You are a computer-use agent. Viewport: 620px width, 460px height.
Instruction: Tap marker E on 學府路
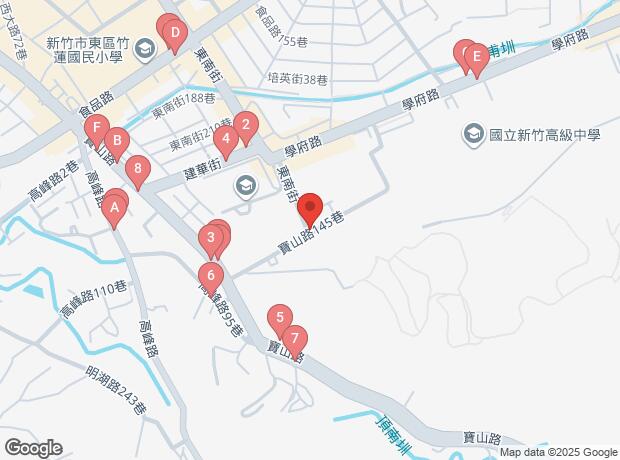pyautogui.click(x=477, y=57)
